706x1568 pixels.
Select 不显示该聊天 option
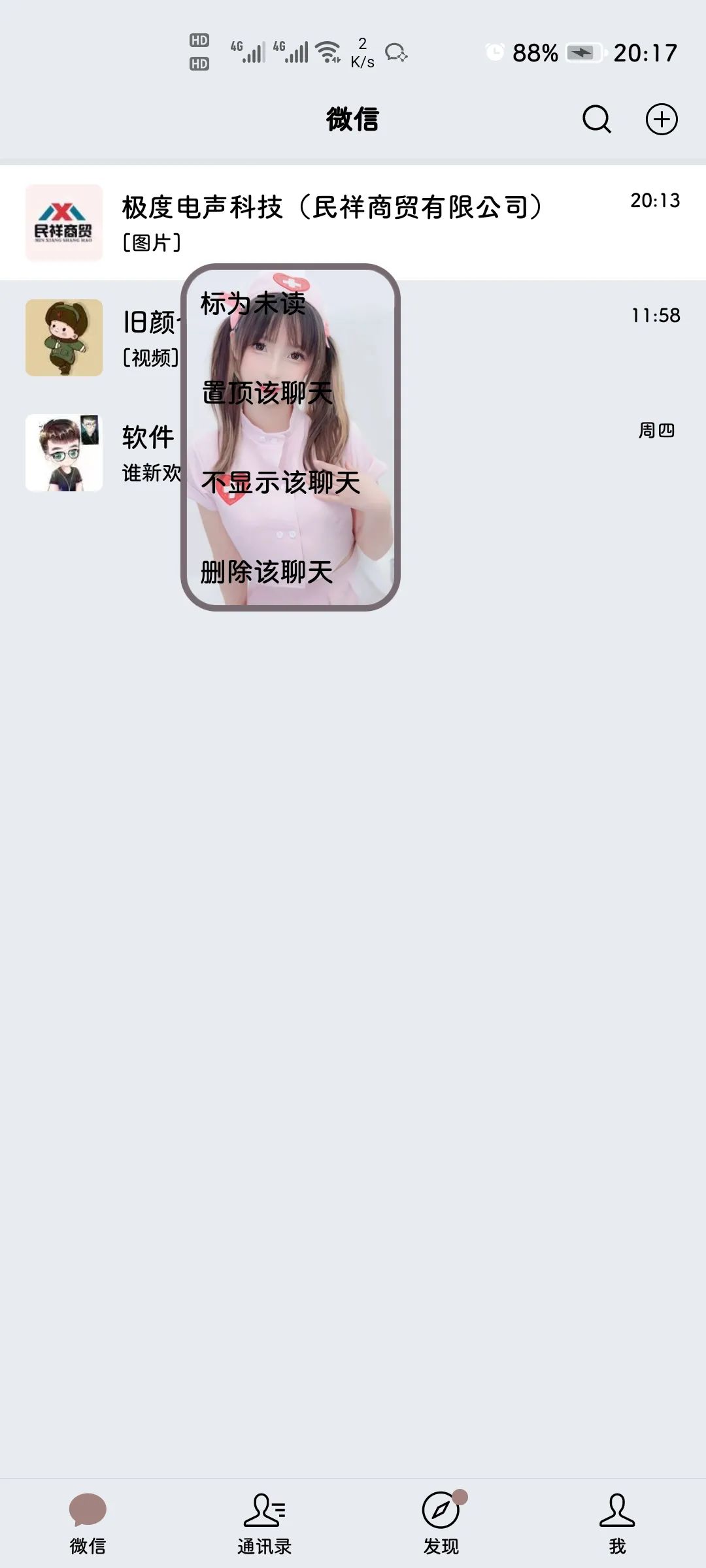pyautogui.click(x=280, y=483)
